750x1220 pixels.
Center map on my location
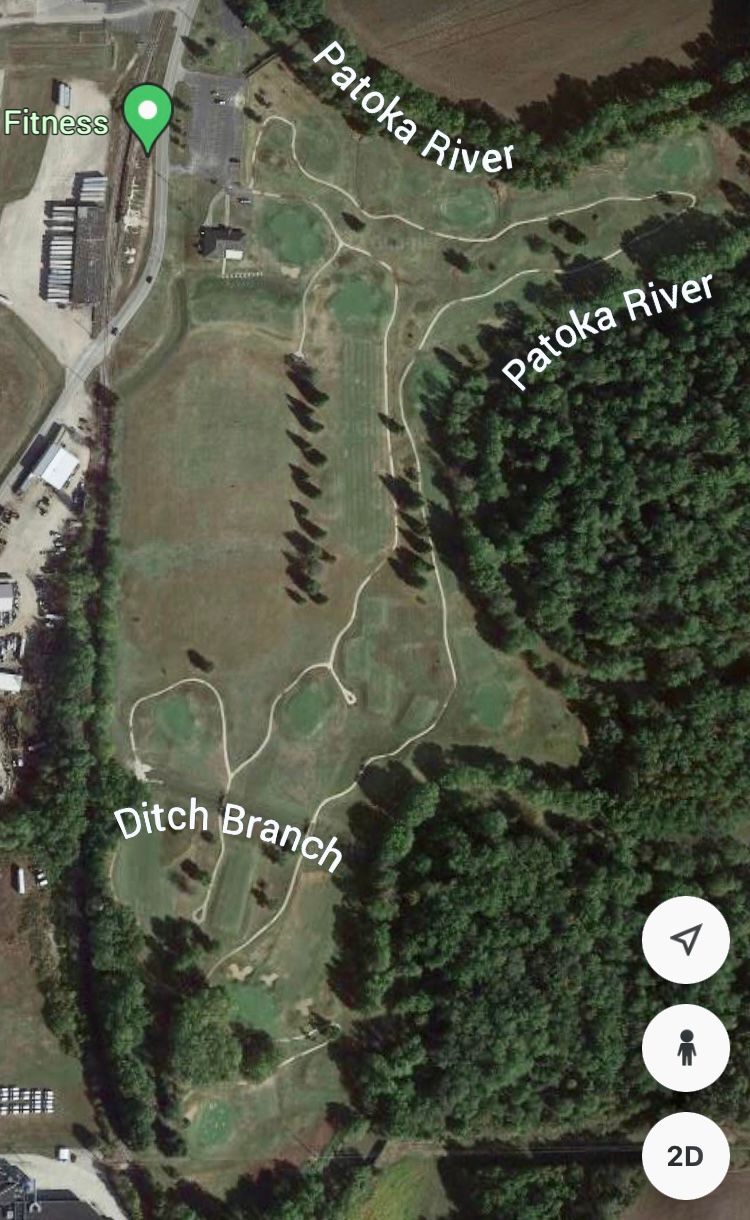(x=686, y=939)
